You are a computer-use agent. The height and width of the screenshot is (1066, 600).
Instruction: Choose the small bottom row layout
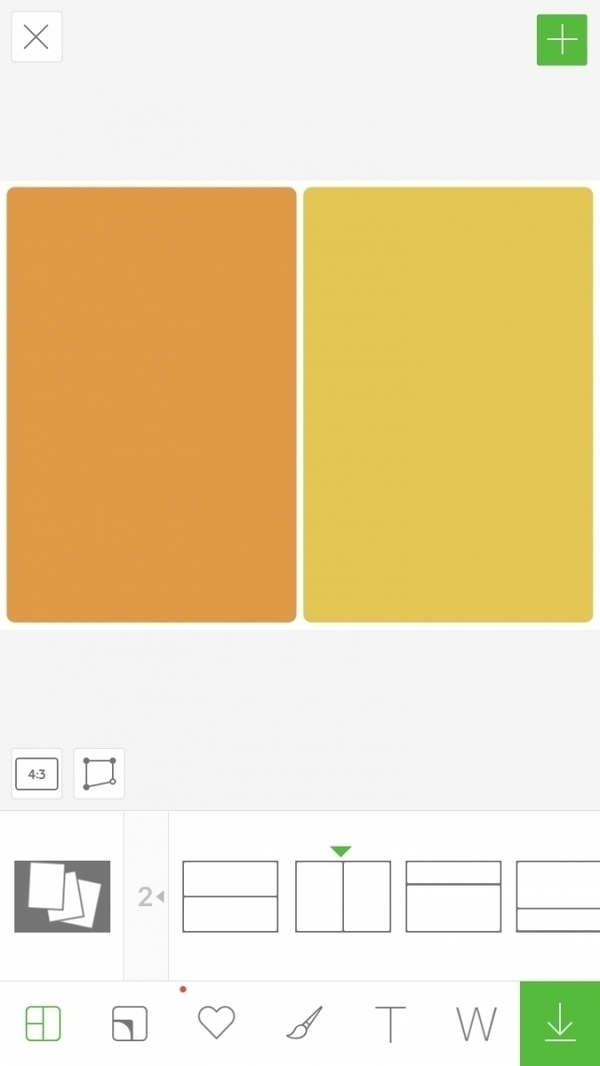557,896
